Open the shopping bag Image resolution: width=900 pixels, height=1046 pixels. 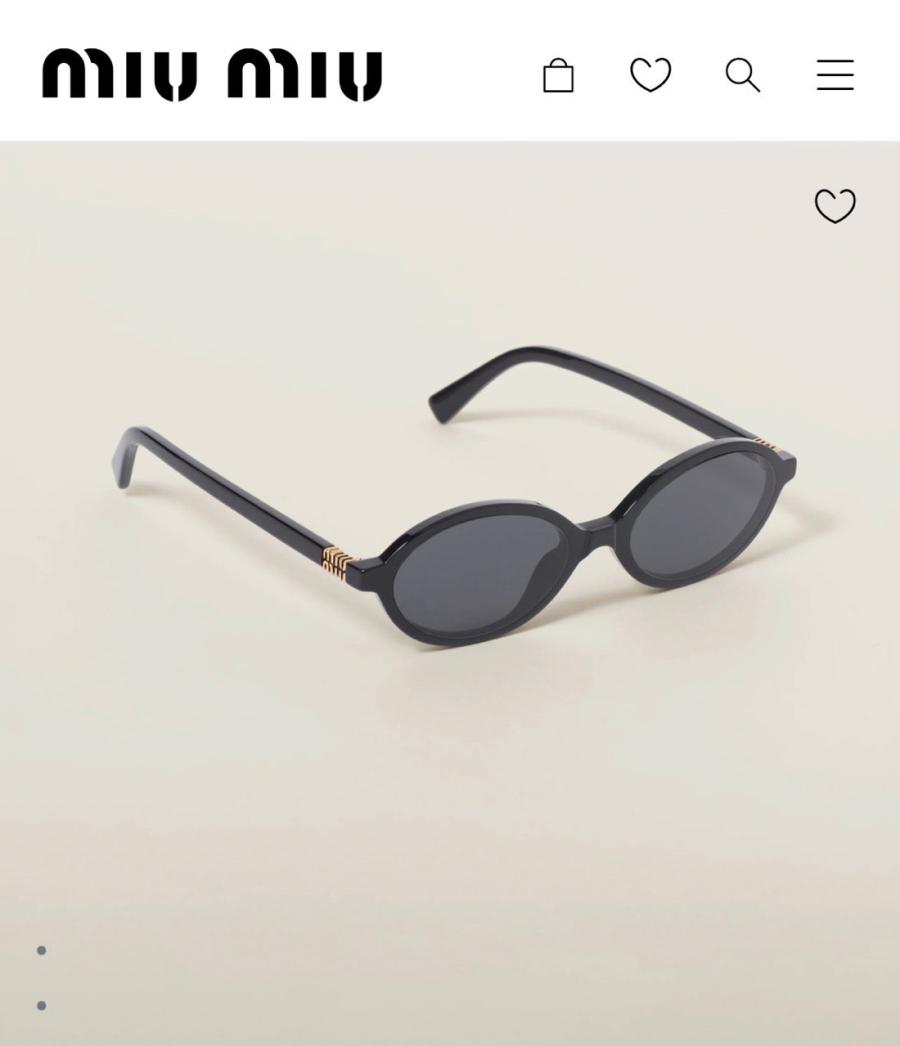pos(558,75)
